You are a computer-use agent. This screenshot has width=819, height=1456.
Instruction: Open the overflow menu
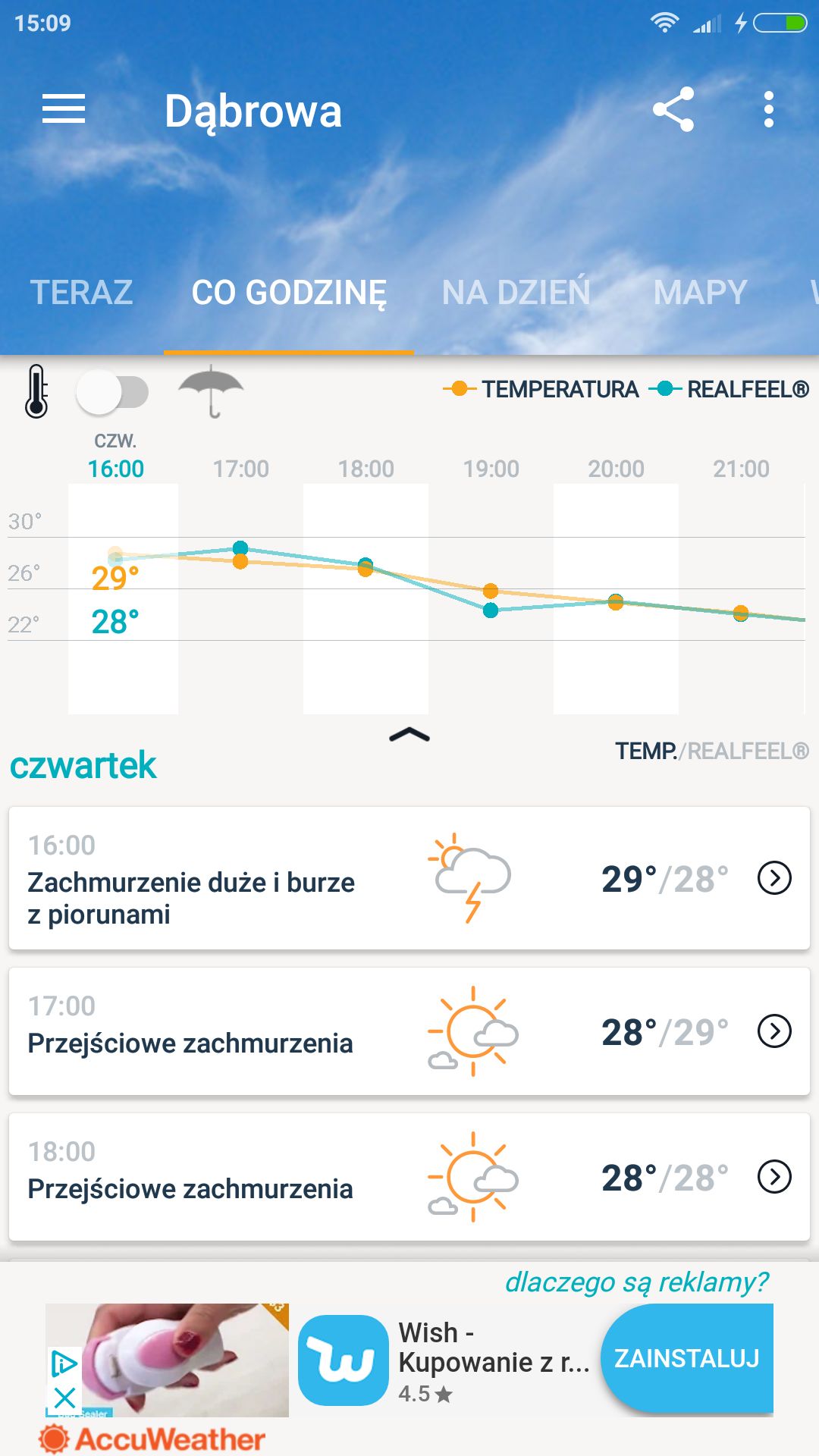[769, 109]
